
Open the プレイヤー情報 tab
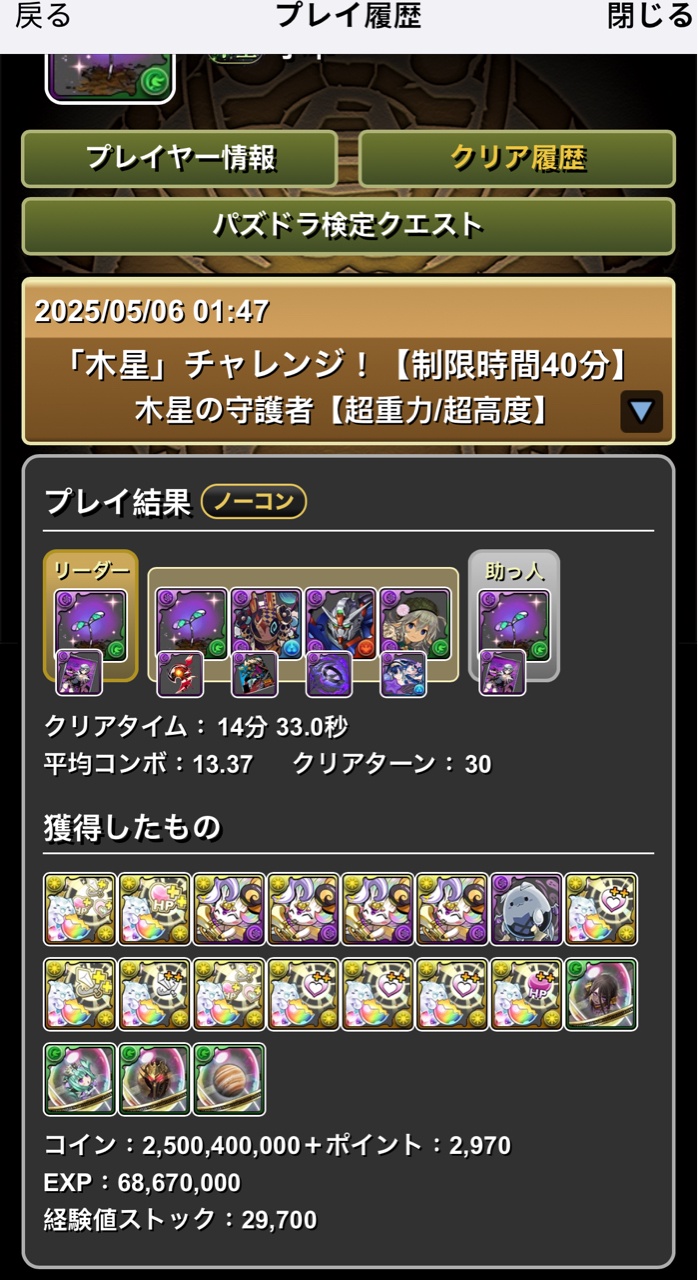(180, 158)
